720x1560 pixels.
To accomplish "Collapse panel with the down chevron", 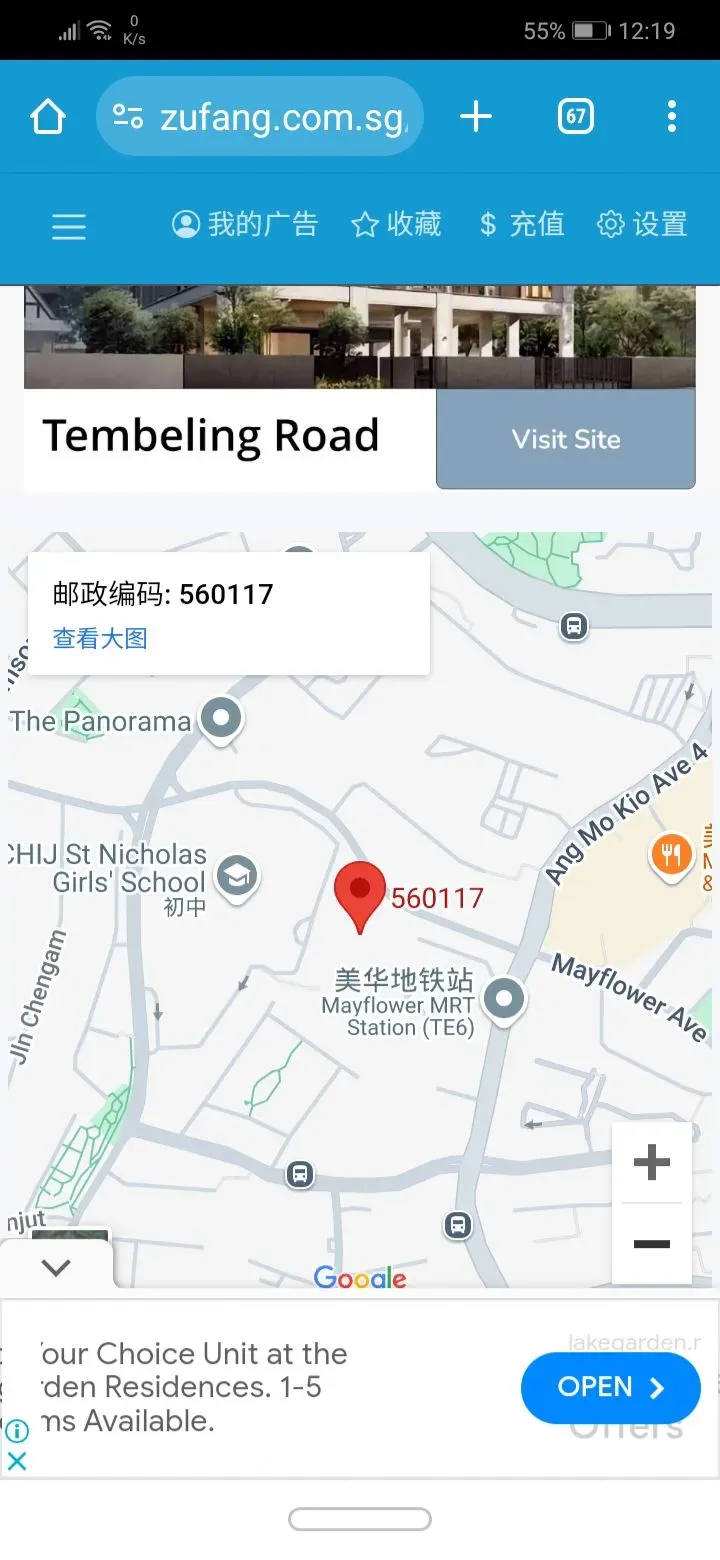I will [56, 1267].
